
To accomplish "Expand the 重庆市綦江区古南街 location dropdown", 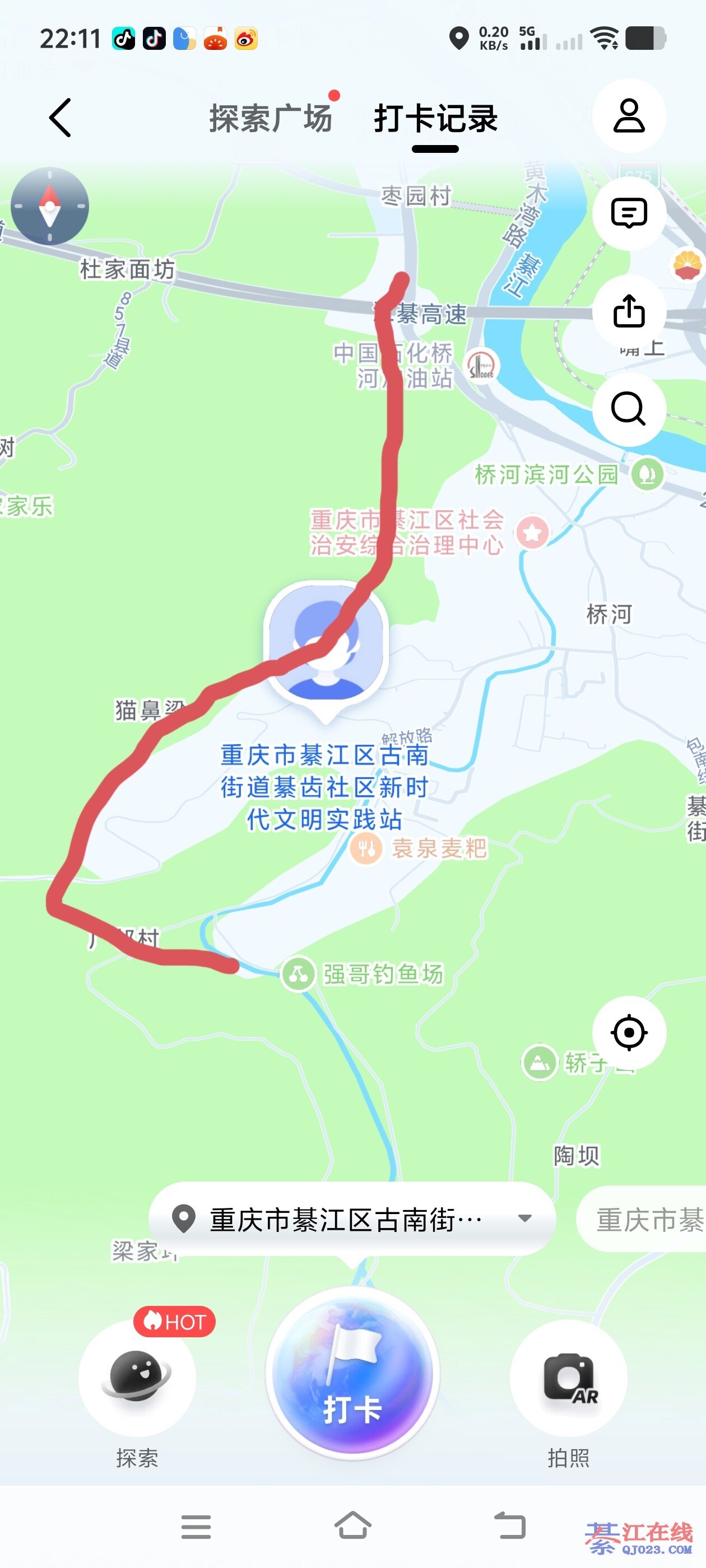I will click(524, 1219).
